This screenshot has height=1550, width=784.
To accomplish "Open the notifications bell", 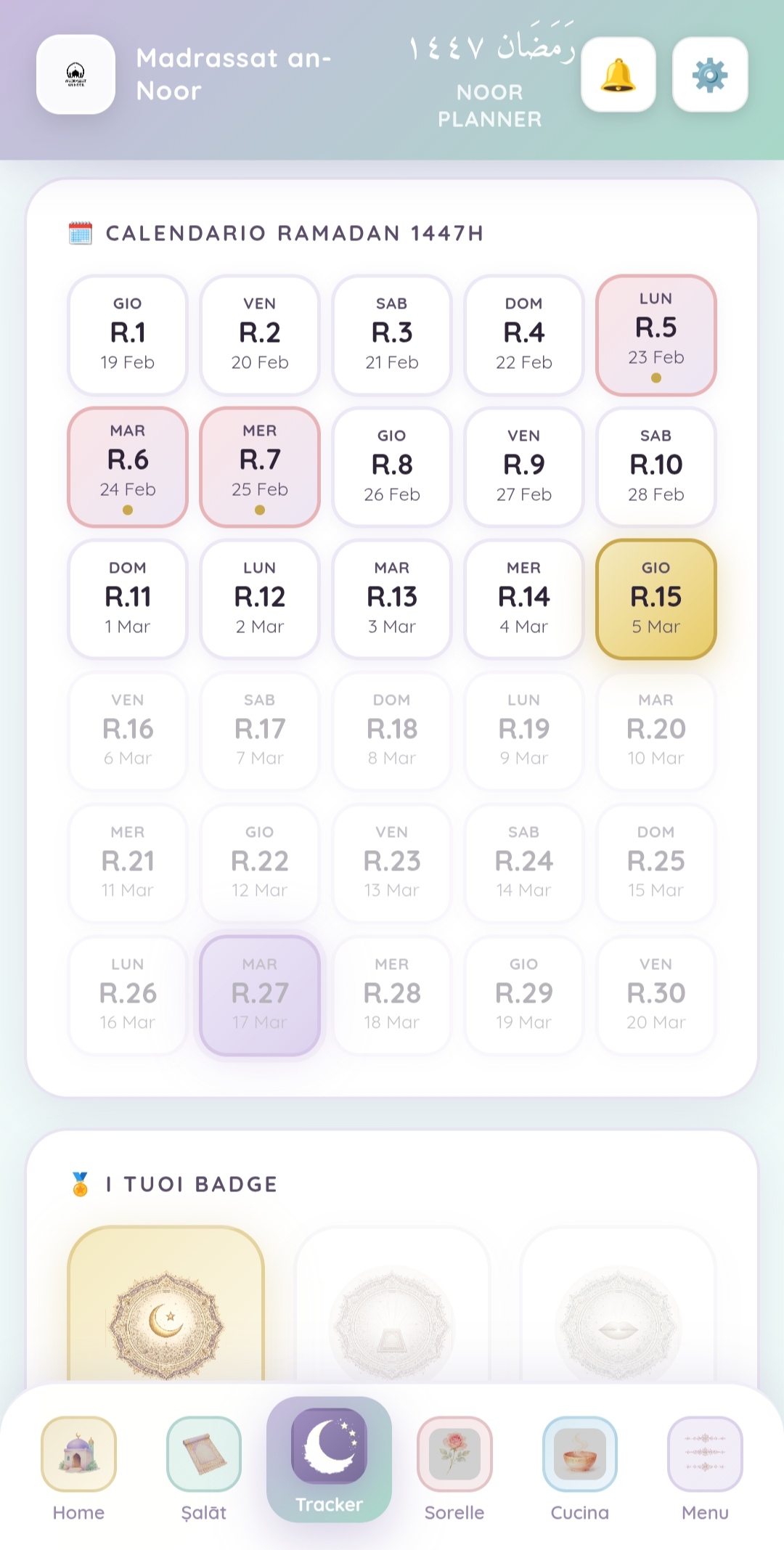I will pyautogui.click(x=618, y=75).
